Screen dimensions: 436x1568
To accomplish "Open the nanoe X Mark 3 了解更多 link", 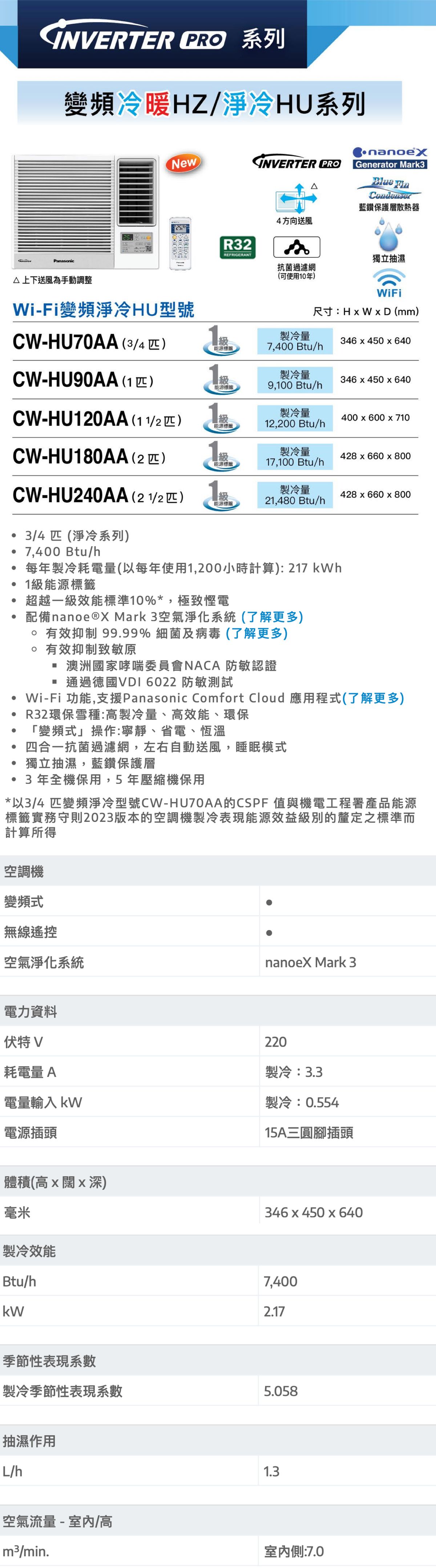I will (272, 616).
